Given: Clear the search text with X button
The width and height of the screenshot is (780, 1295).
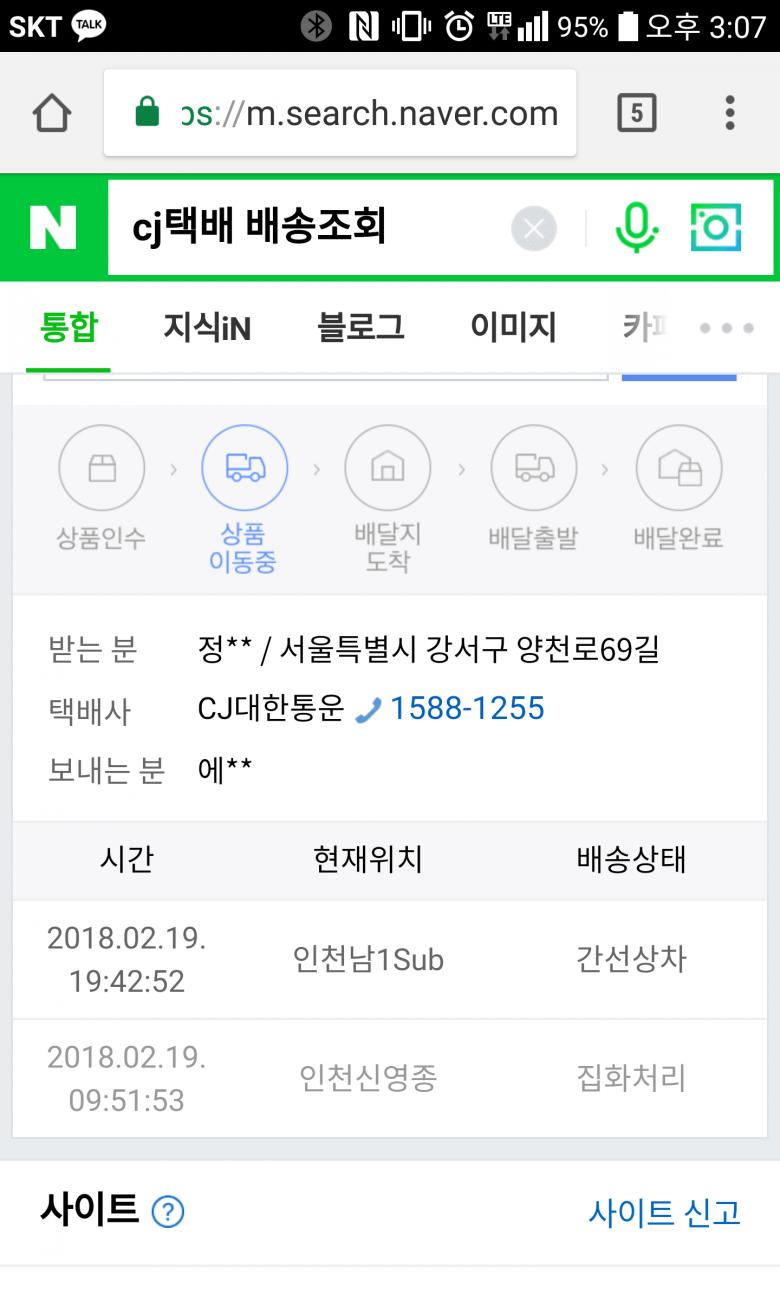Looking at the screenshot, I should tap(534, 229).
